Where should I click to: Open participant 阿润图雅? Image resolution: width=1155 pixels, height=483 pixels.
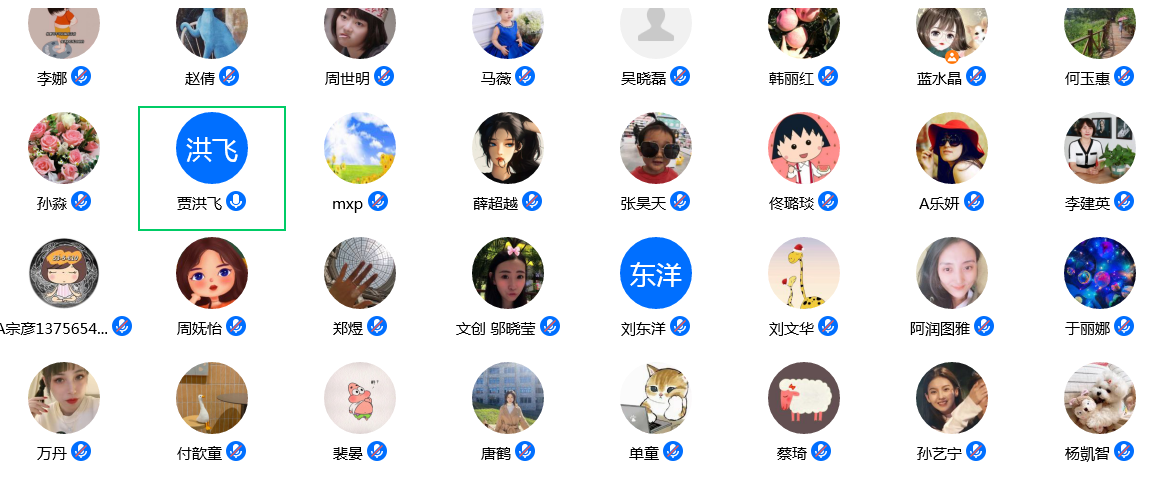952,273
